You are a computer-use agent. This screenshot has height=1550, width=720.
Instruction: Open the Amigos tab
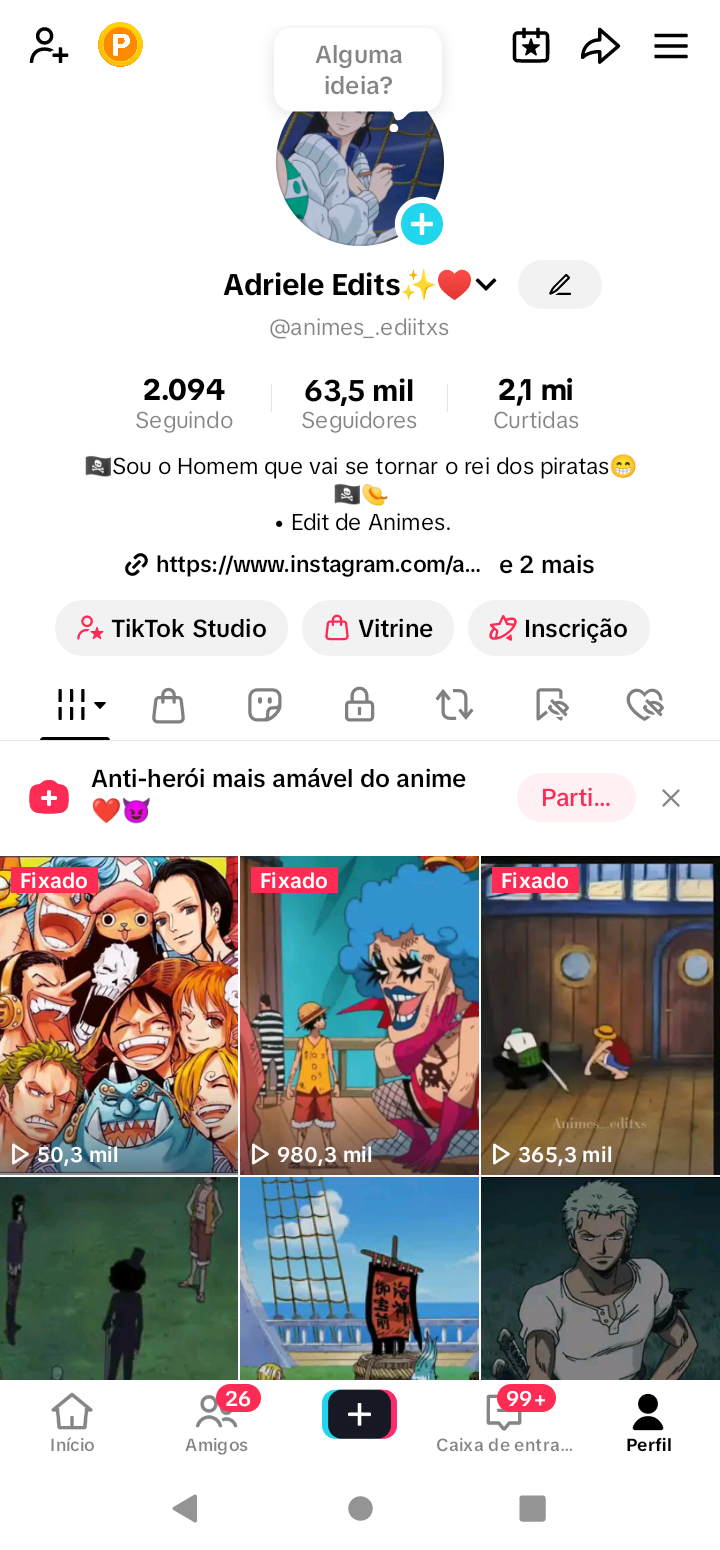click(216, 1423)
